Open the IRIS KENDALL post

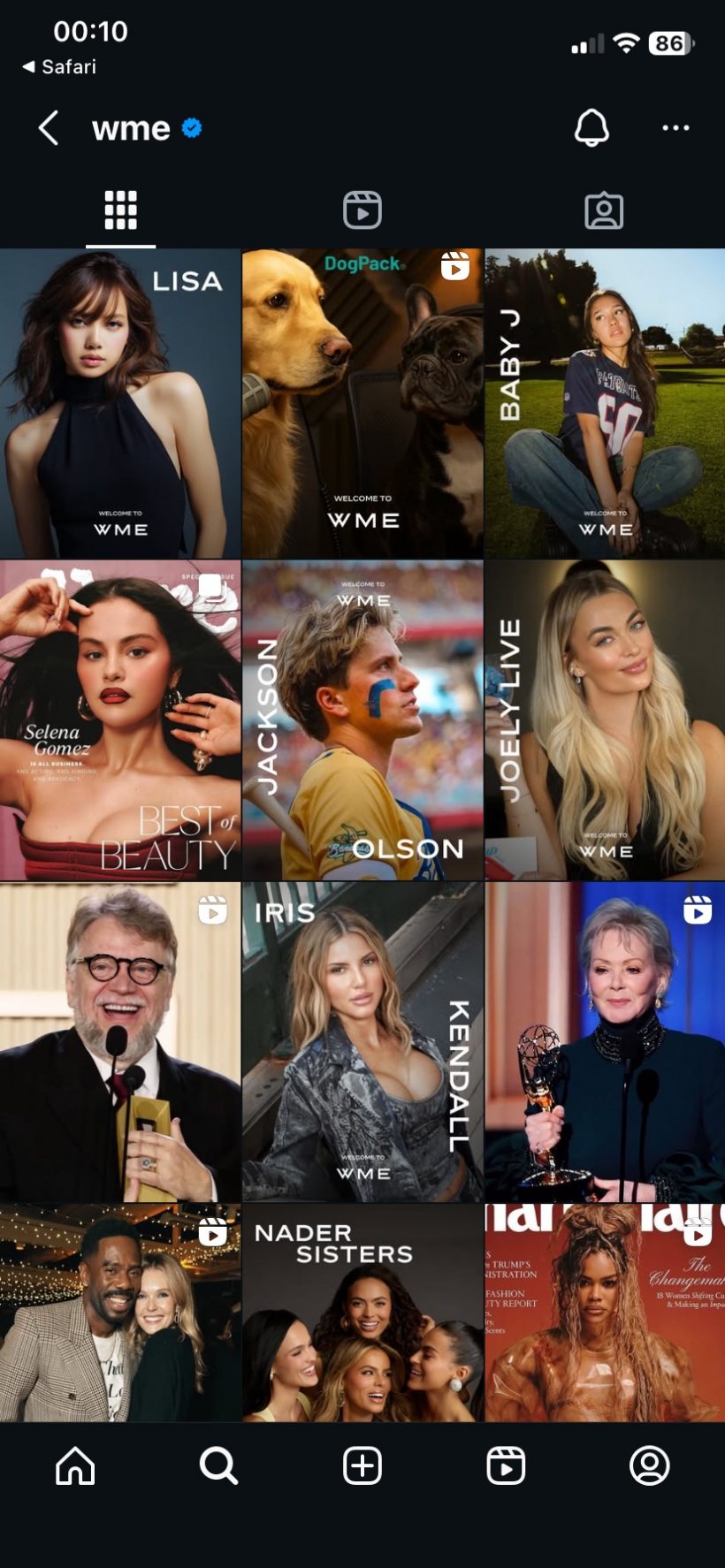pyautogui.click(x=362, y=1041)
